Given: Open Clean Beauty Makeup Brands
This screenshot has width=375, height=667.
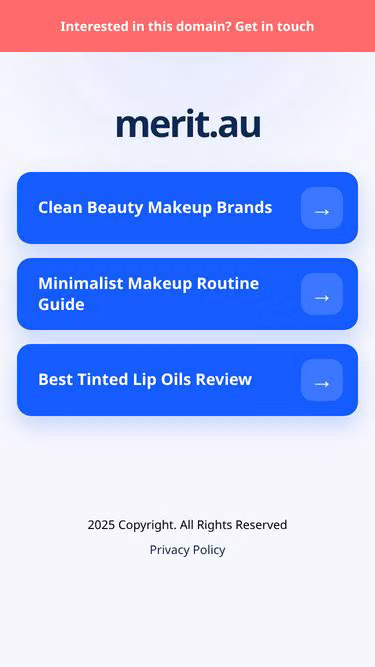Looking at the screenshot, I should [x=188, y=208].
